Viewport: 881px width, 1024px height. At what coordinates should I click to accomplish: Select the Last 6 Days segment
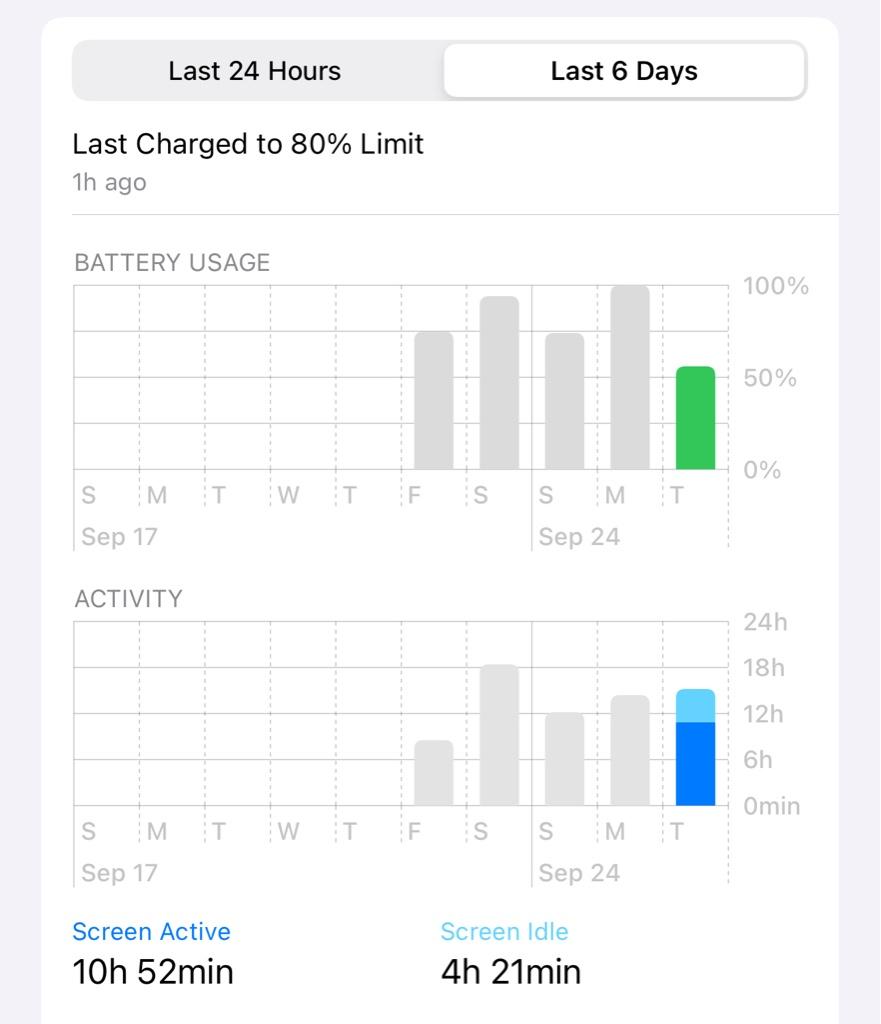[624, 71]
